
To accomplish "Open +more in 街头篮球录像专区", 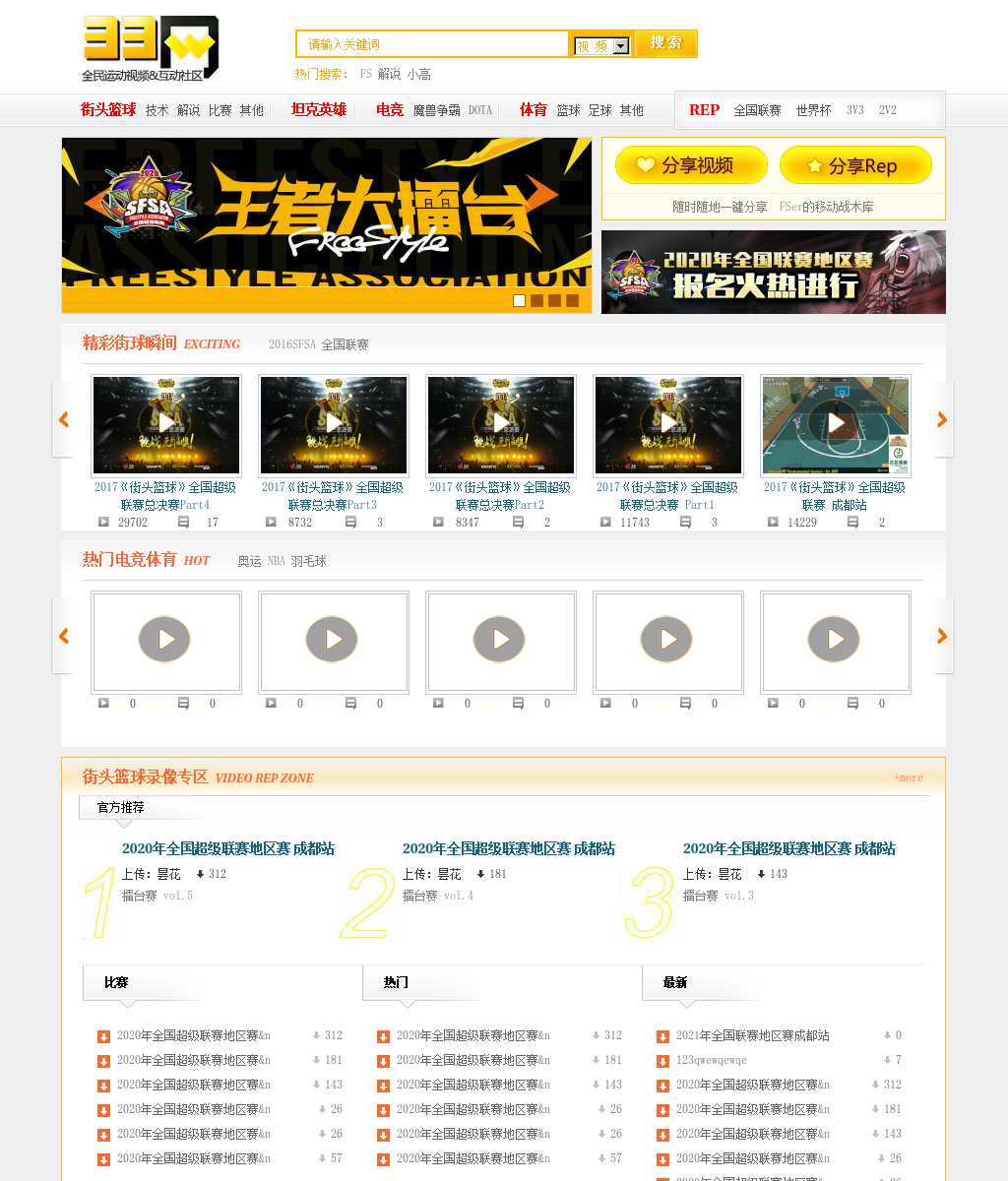I will (908, 777).
